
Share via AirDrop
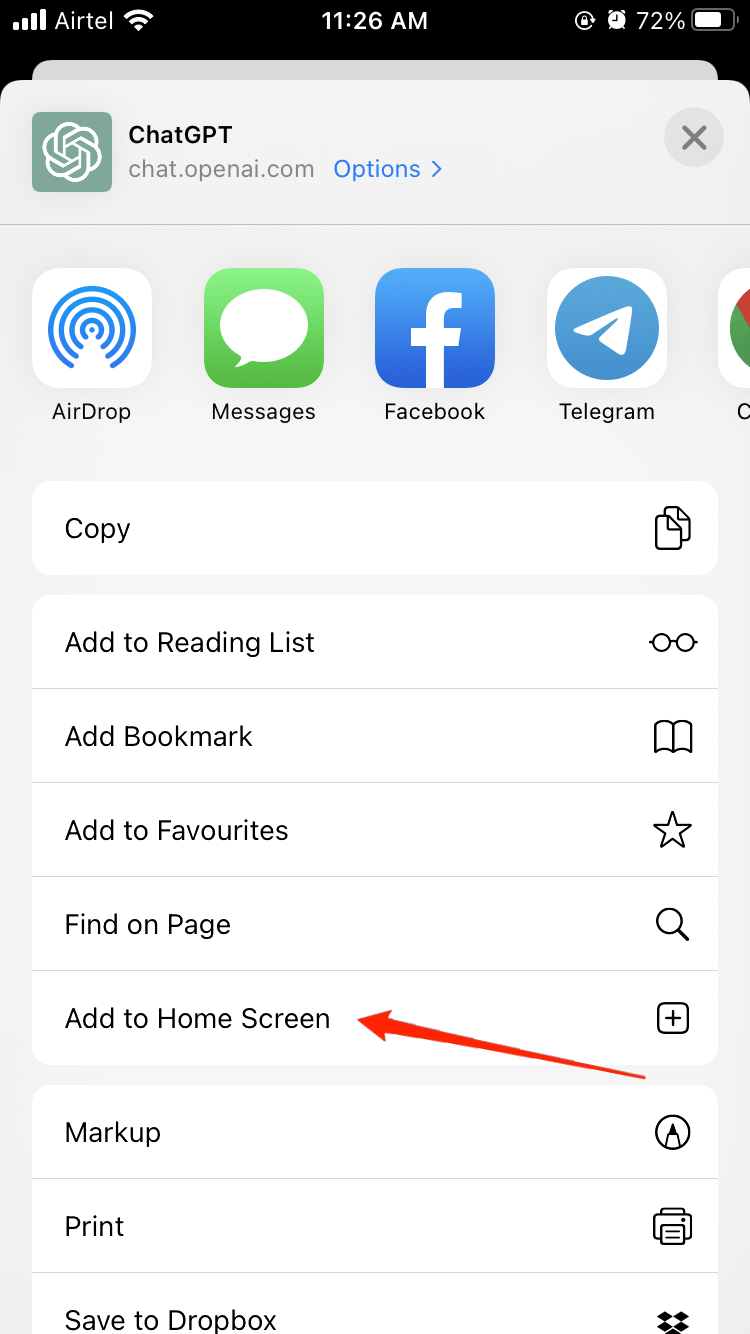(x=92, y=328)
